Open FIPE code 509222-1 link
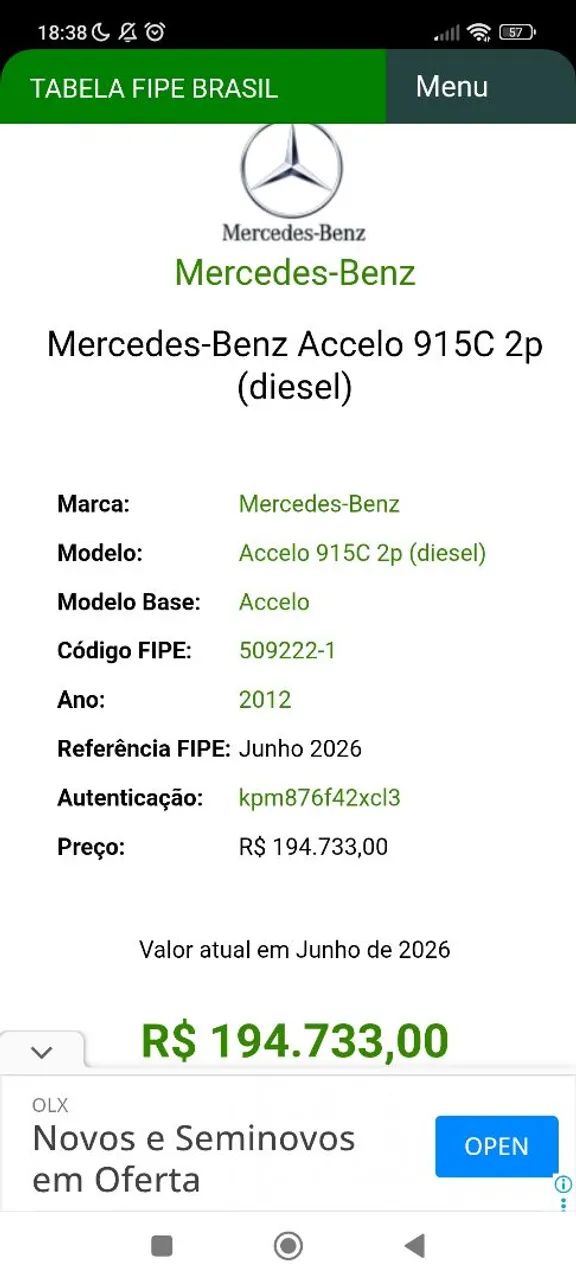576x1280 pixels. tap(287, 651)
